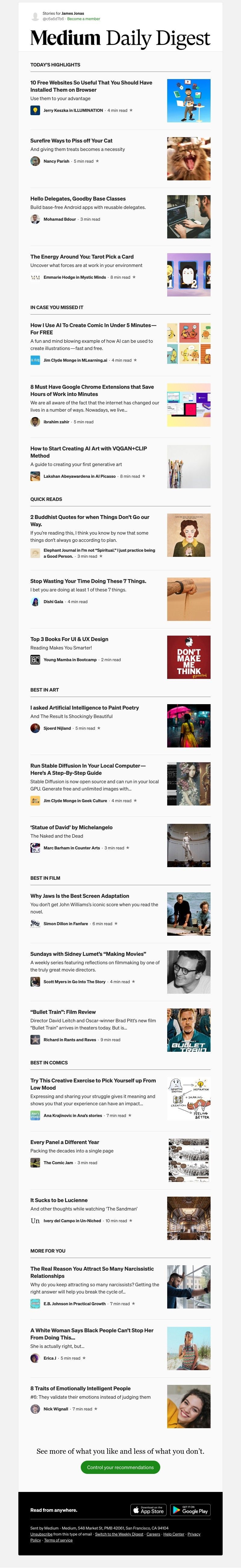Read 'Hello Delegates, Goodby Base Classes'

tap(78, 198)
